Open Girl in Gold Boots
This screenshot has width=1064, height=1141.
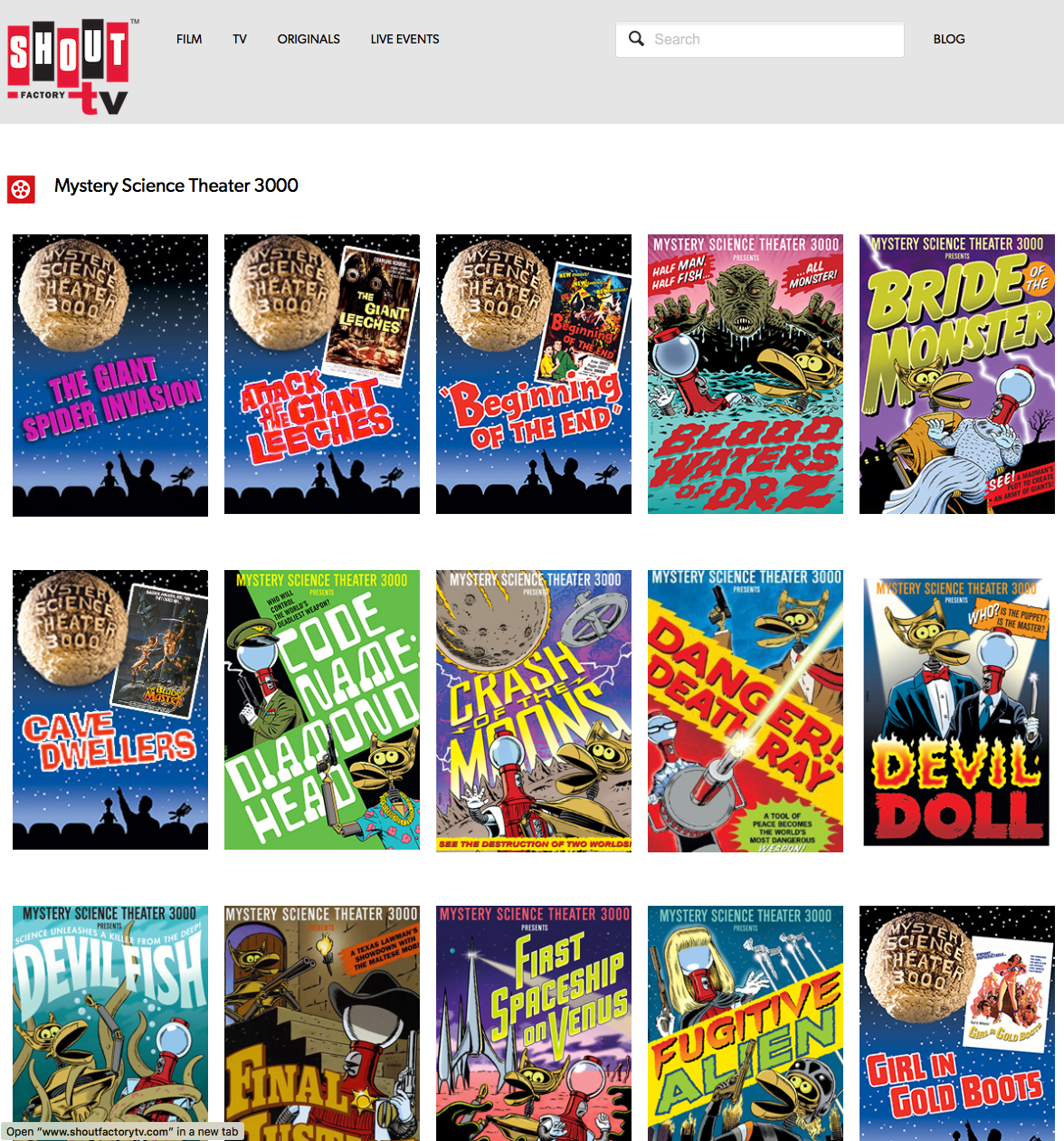tap(957, 1022)
